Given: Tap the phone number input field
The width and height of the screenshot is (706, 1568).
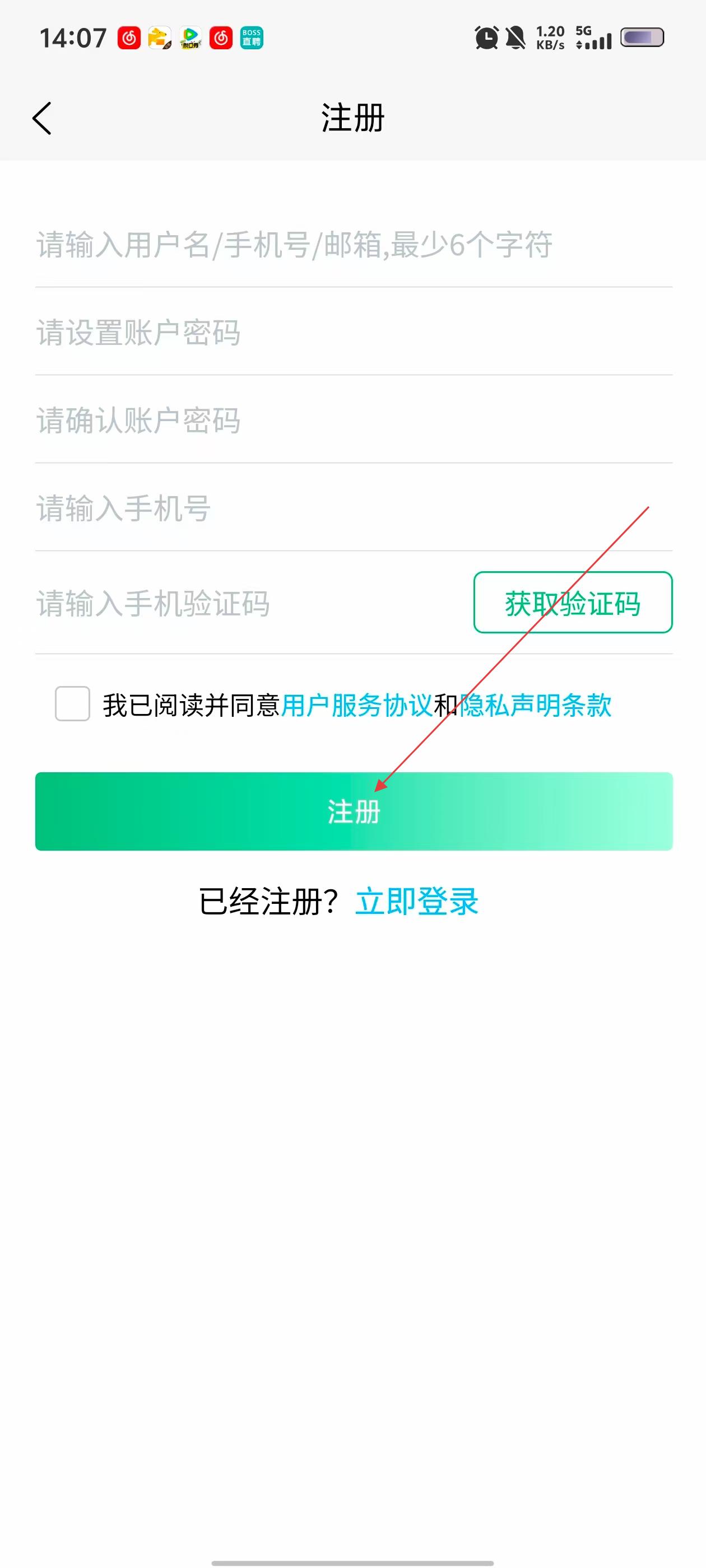Looking at the screenshot, I should pyautogui.click(x=354, y=508).
